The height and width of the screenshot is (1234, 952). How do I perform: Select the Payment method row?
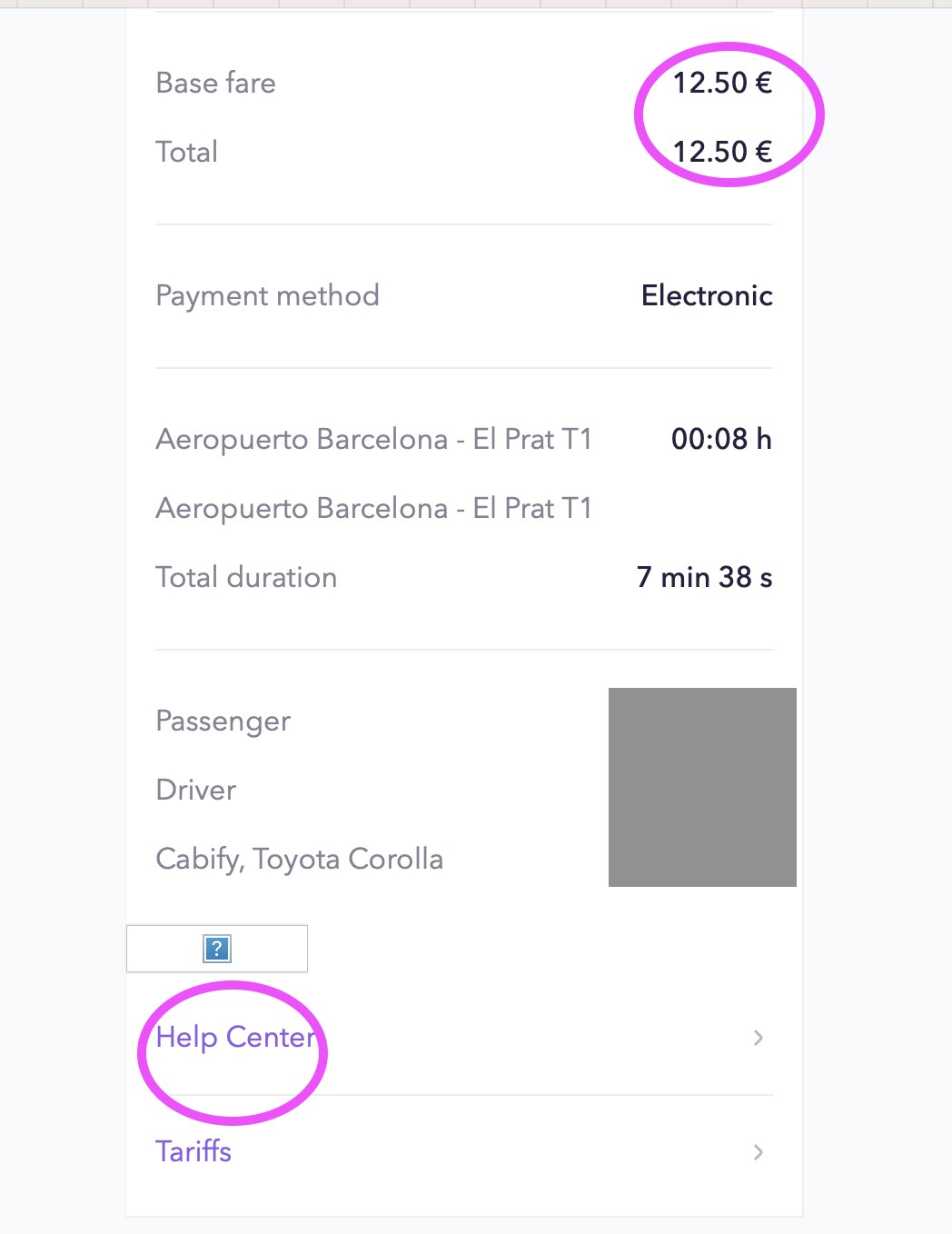pyautogui.click(x=267, y=295)
